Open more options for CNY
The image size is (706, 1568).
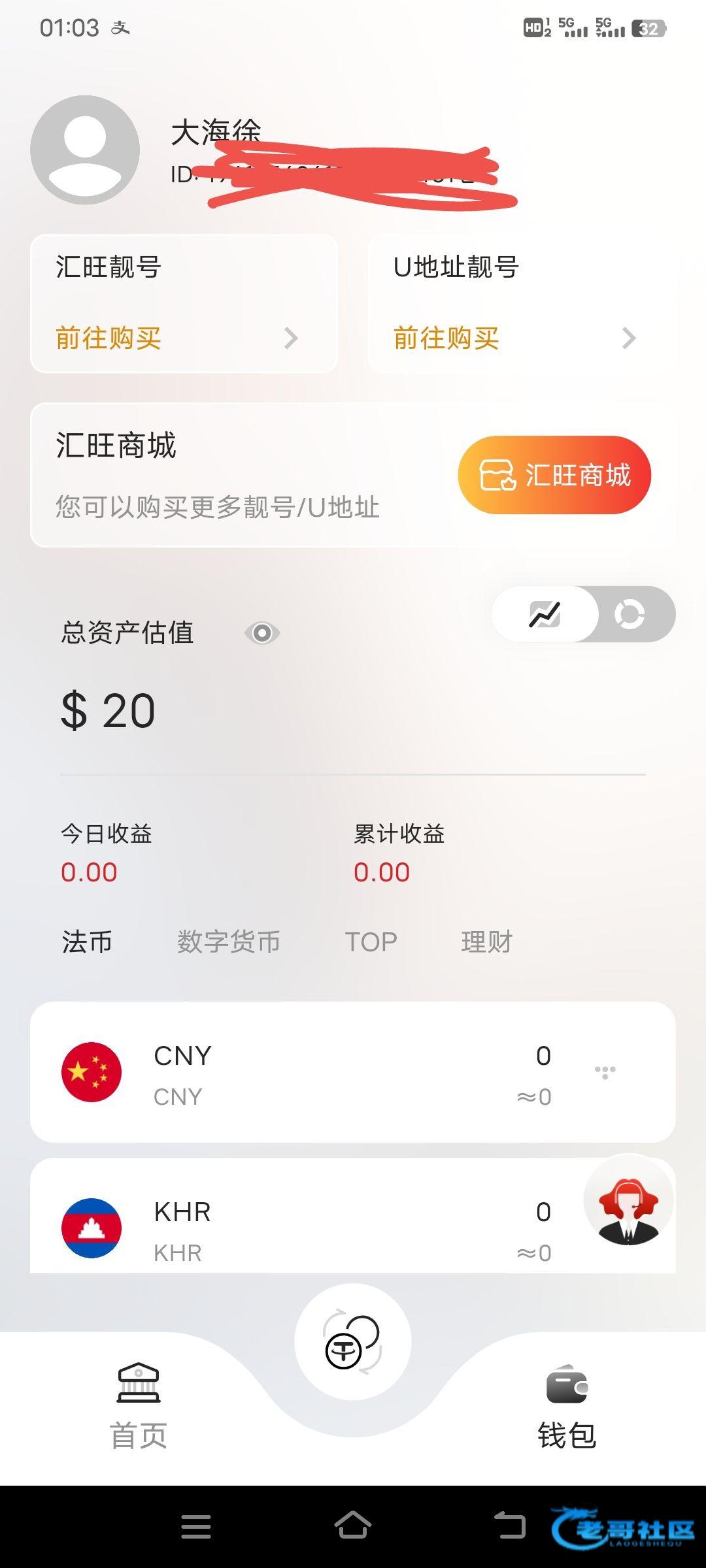click(x=605, y=1072)
